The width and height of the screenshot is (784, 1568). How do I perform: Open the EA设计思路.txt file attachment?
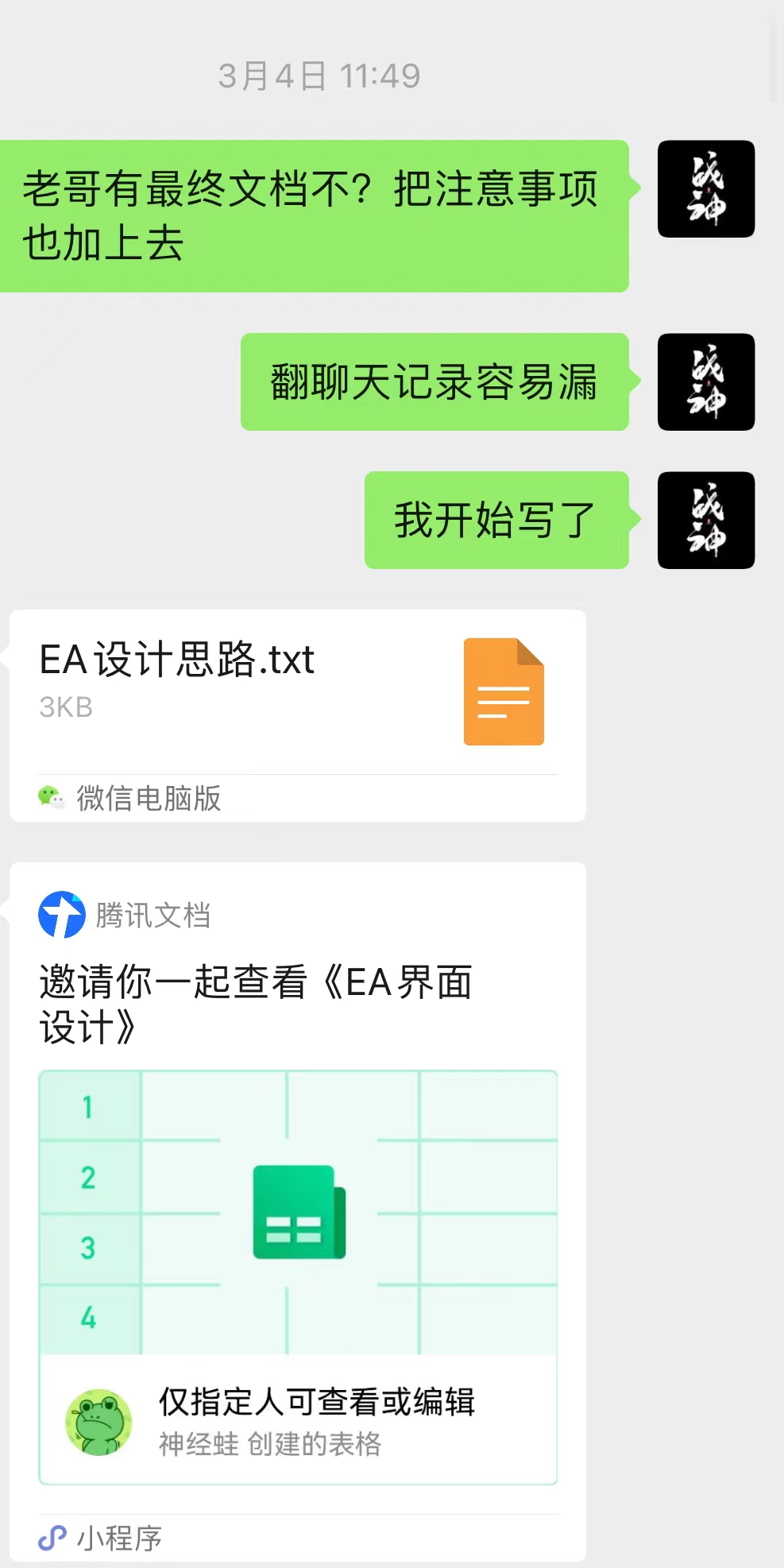pyautogui.click(x=297, y=691)
